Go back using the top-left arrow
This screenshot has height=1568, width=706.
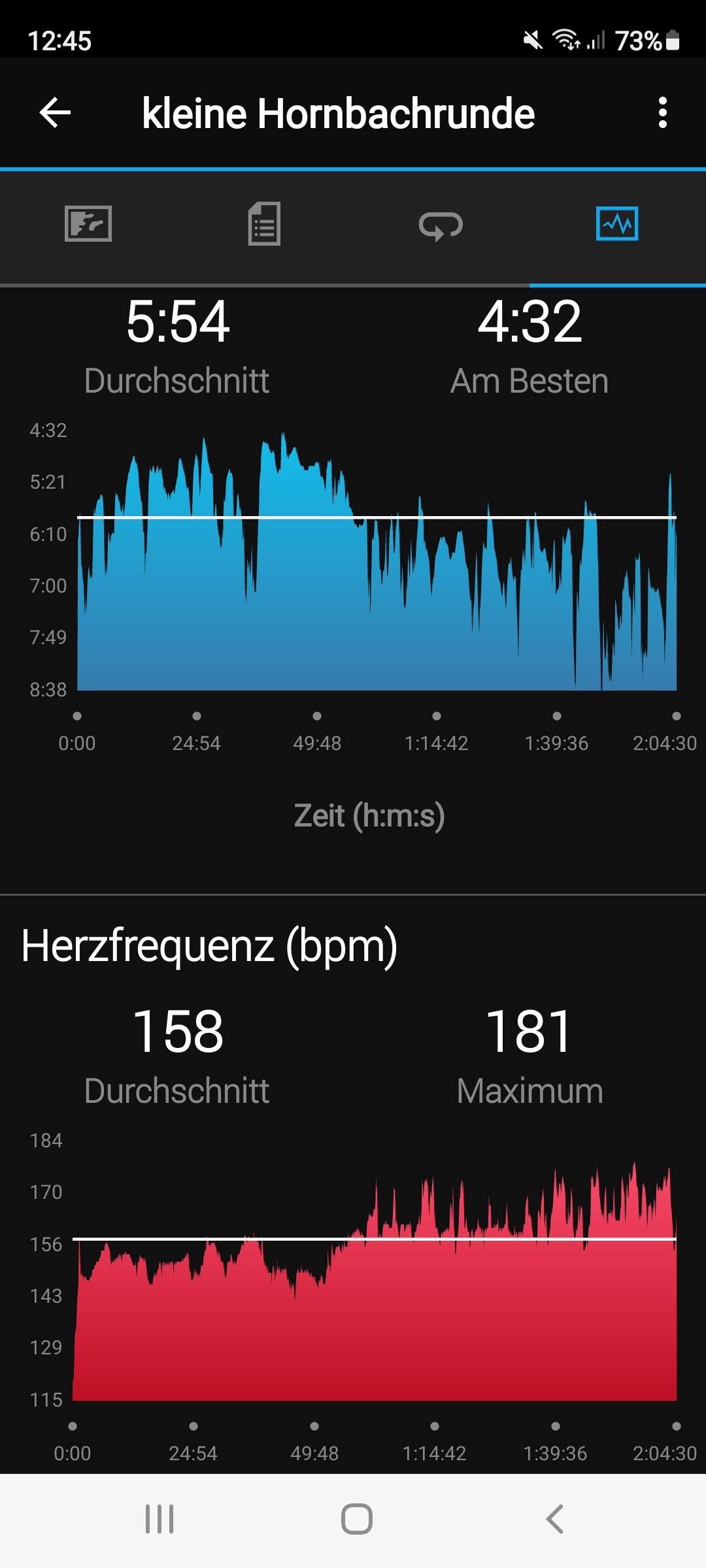55,113
